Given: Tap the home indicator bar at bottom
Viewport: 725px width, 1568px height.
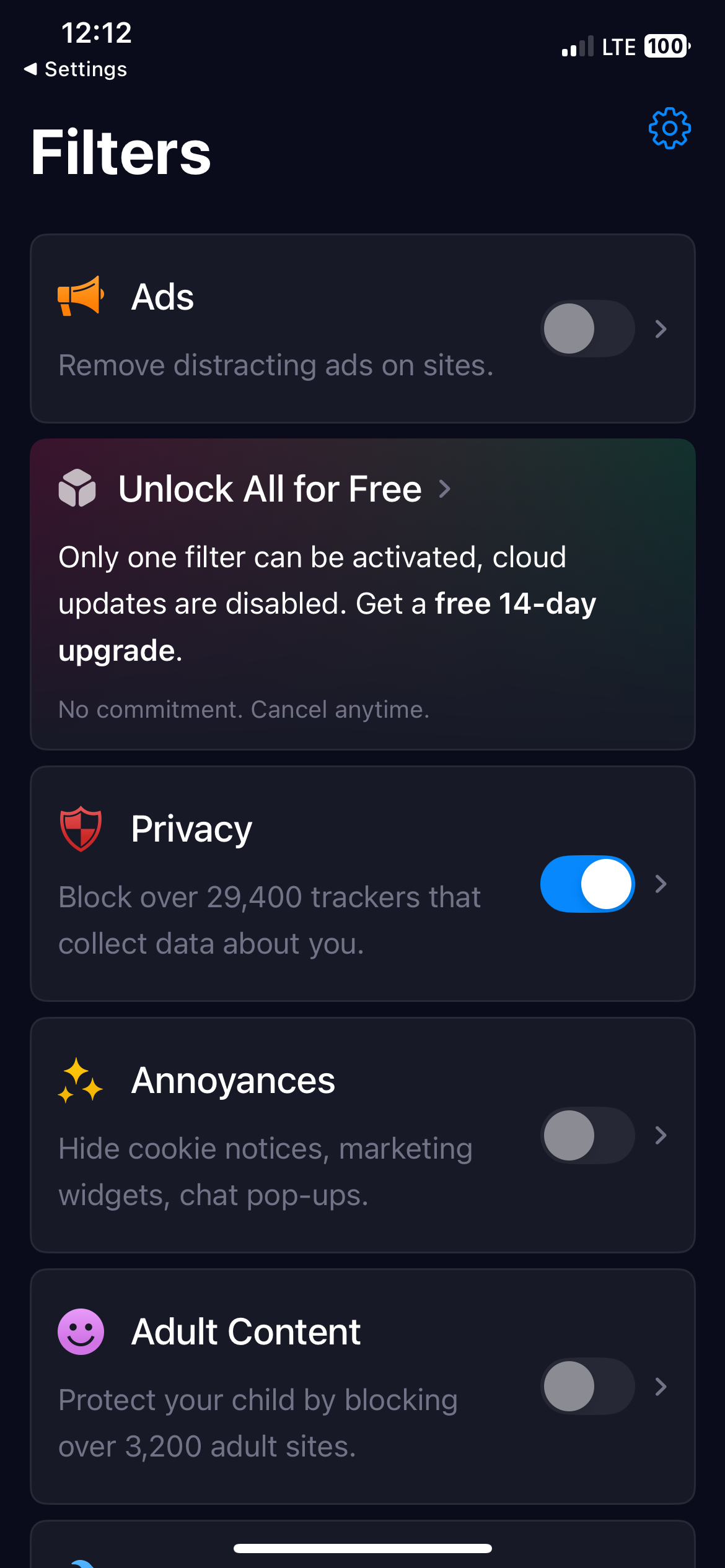Looking at the screenshot, I should pyautogui.click(x=362, y=1548).
